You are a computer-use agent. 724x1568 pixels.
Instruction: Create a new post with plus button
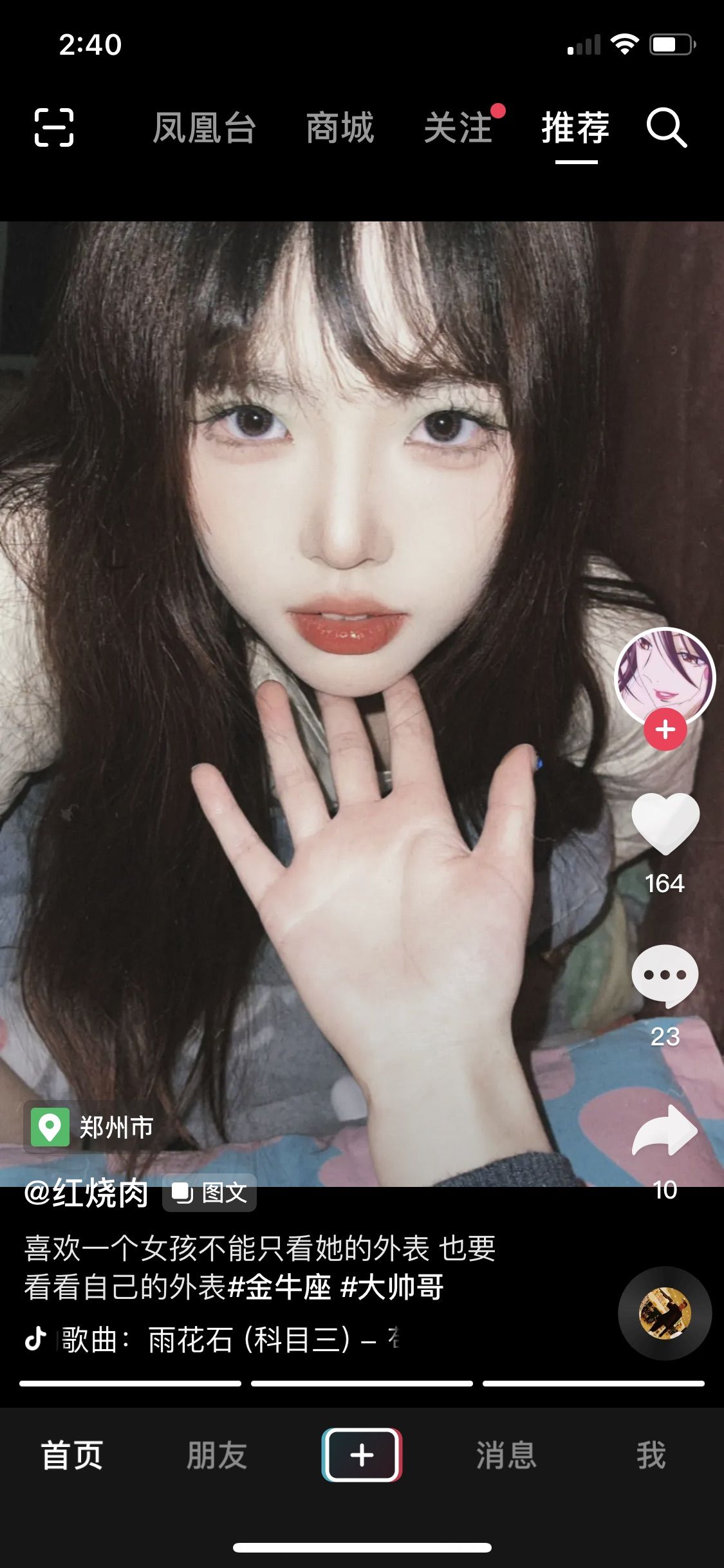tap(362, 1455)
